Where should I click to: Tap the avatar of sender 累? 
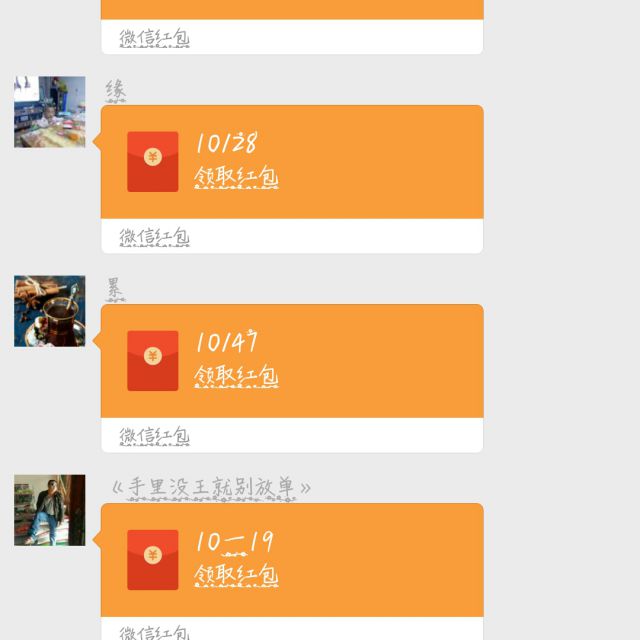[49, 311]
